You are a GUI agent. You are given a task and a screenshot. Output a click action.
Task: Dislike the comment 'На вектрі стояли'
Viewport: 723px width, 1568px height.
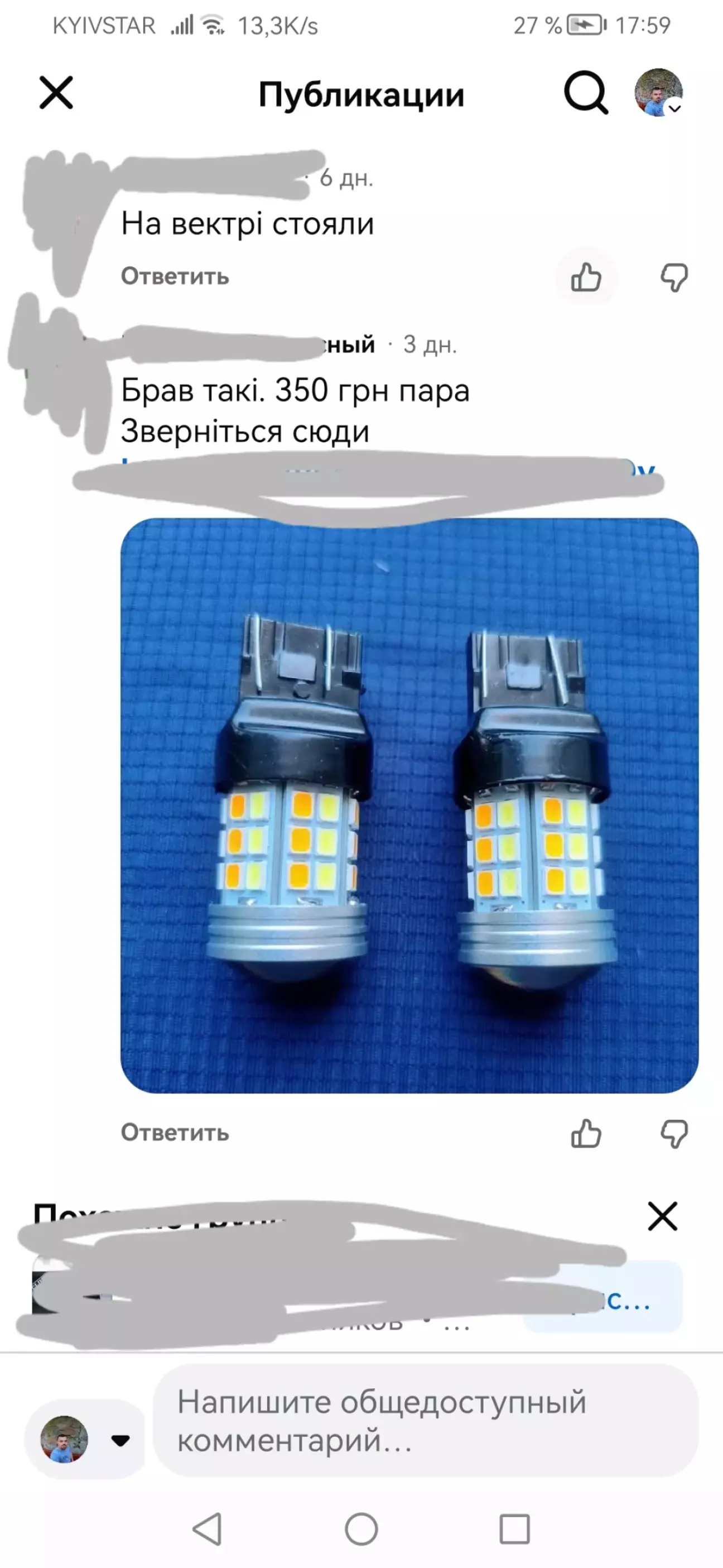pyautogui.click(x=674, y=277)
